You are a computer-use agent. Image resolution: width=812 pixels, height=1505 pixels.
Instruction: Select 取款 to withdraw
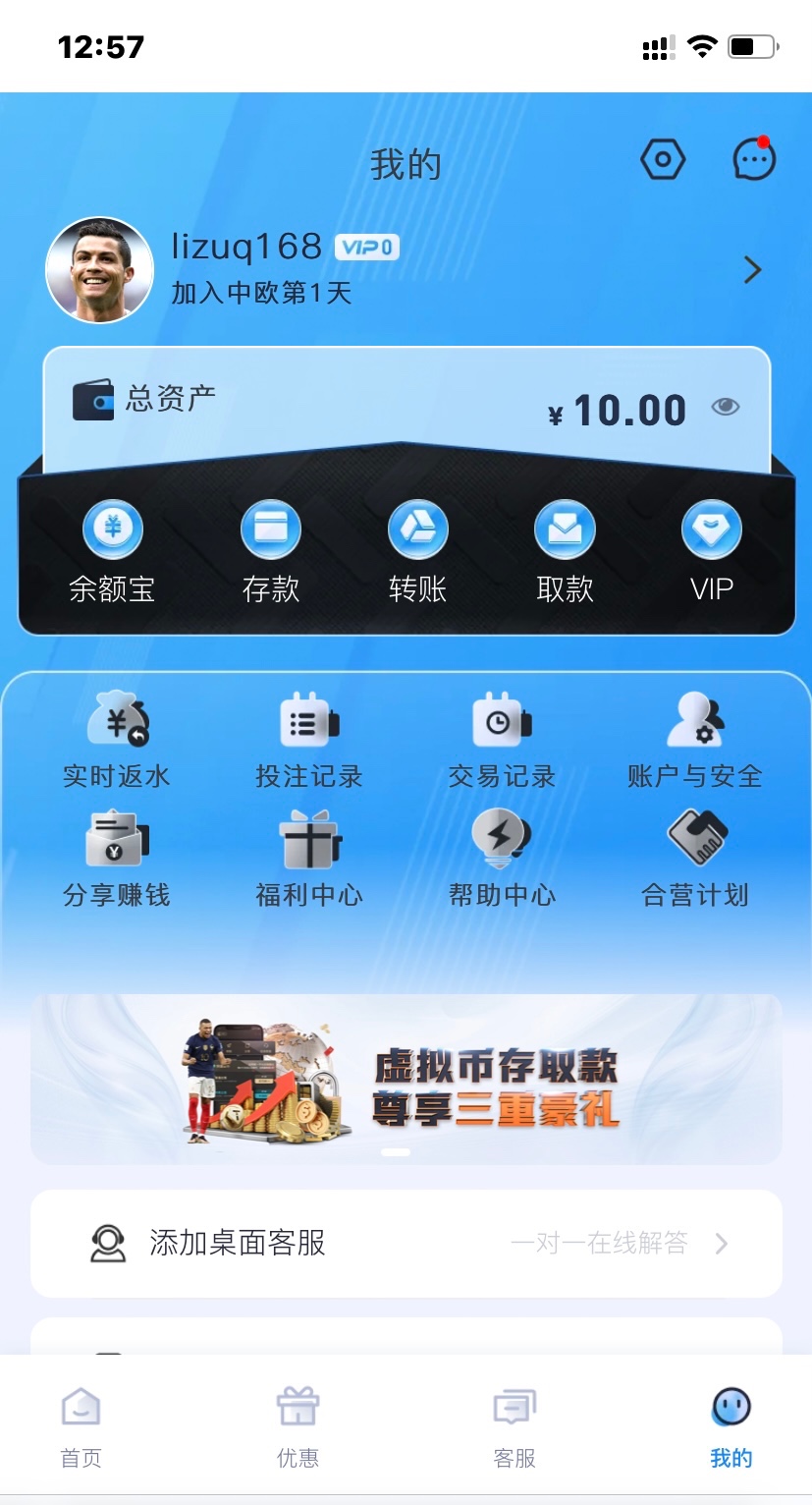(x=565, y=551)
